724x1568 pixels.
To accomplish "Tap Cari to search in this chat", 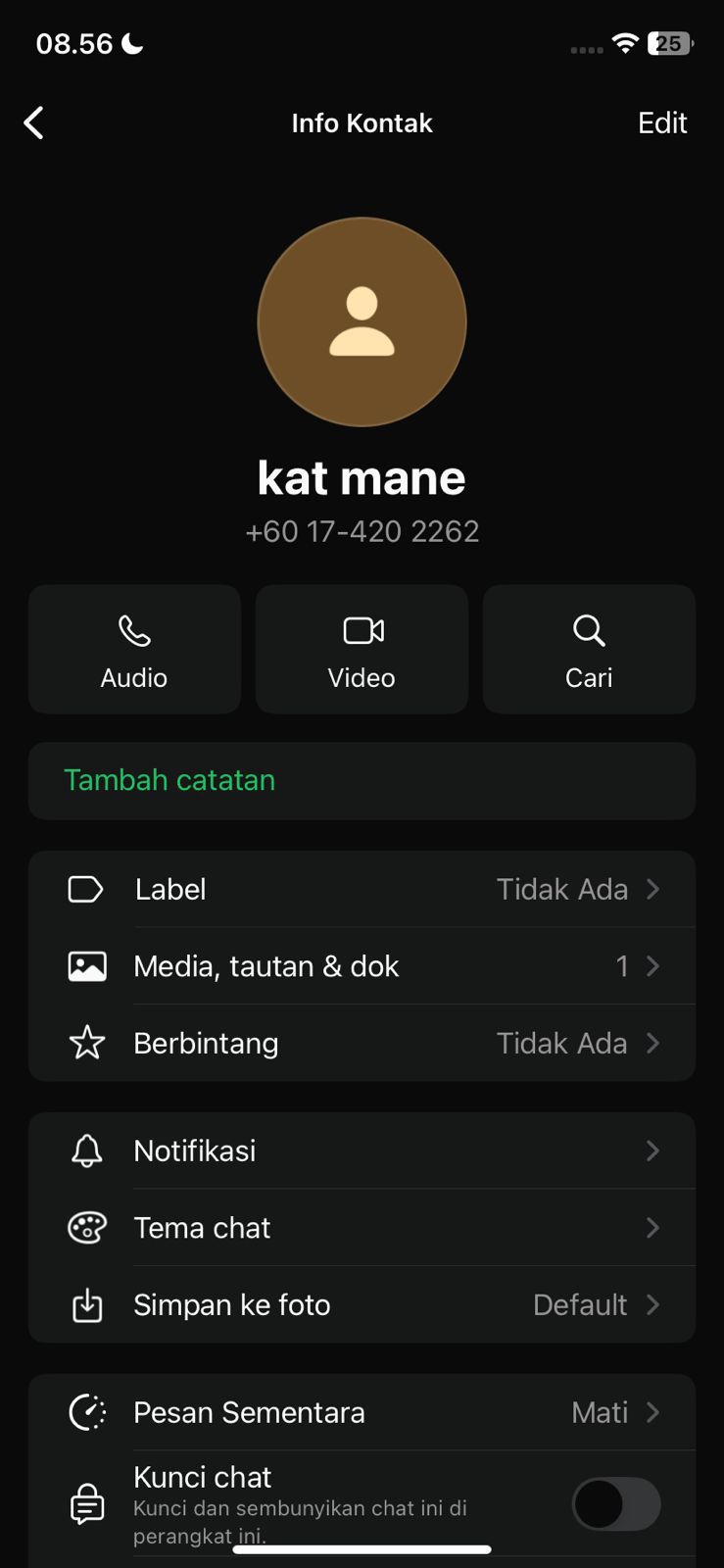I will coord(589,650).
